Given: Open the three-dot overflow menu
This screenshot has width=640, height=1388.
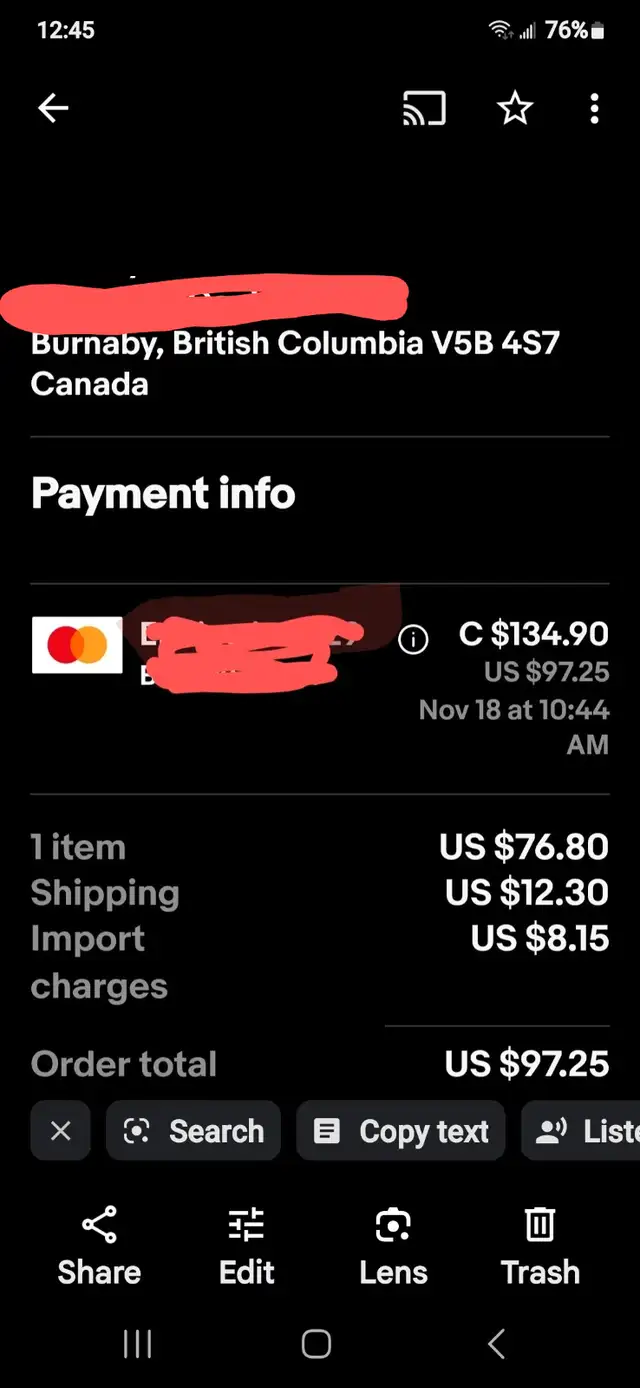Looking at the screenshot, I should 595,108.
